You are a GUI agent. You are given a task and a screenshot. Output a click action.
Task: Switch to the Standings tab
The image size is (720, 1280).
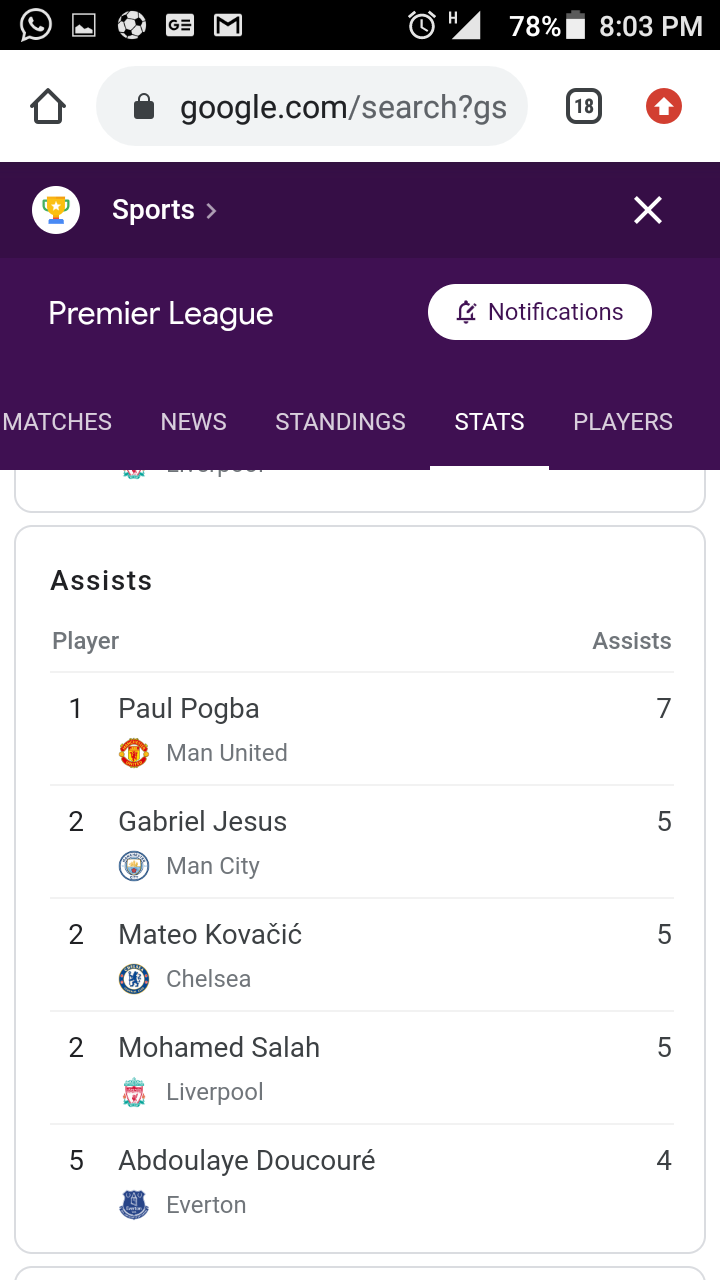341,422
